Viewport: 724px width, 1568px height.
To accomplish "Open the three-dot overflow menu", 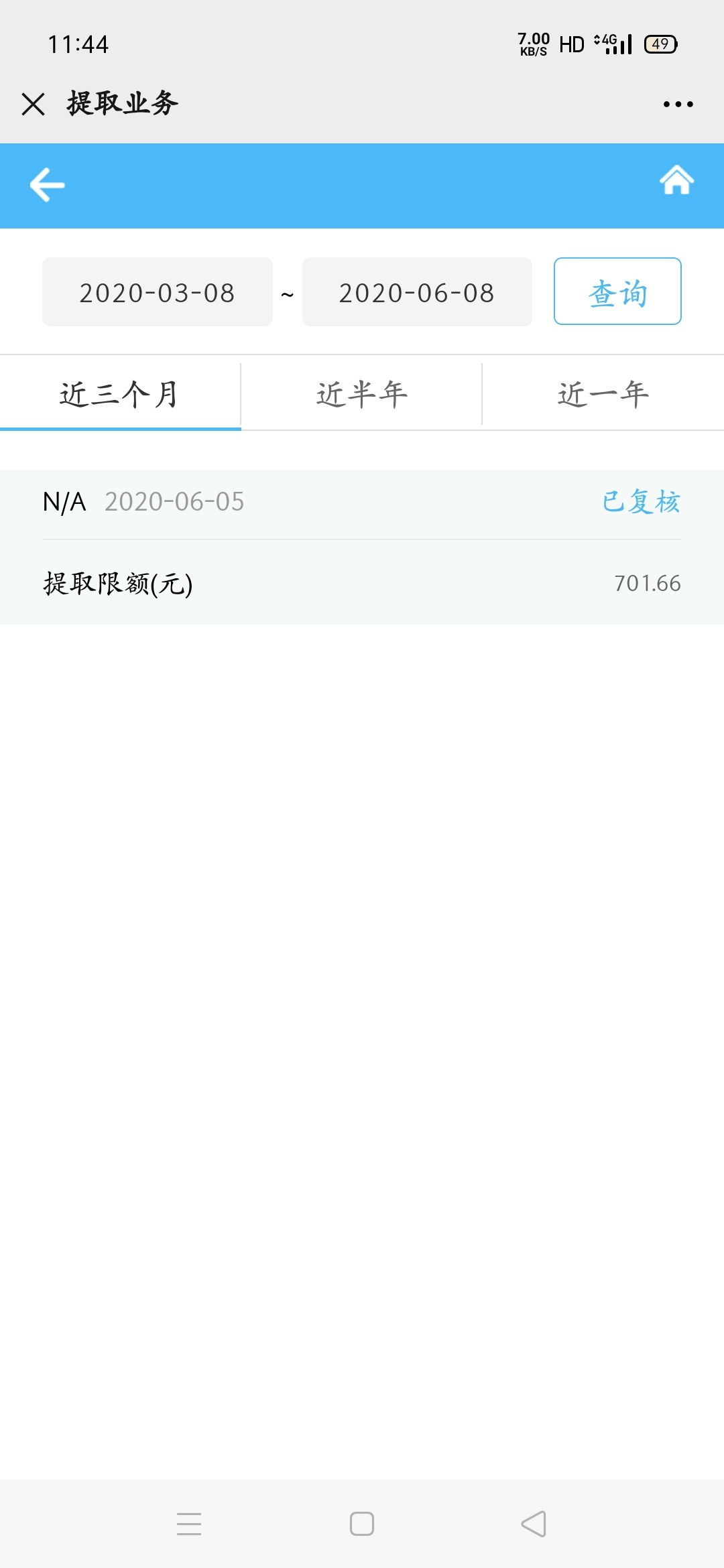I will 678,104.
